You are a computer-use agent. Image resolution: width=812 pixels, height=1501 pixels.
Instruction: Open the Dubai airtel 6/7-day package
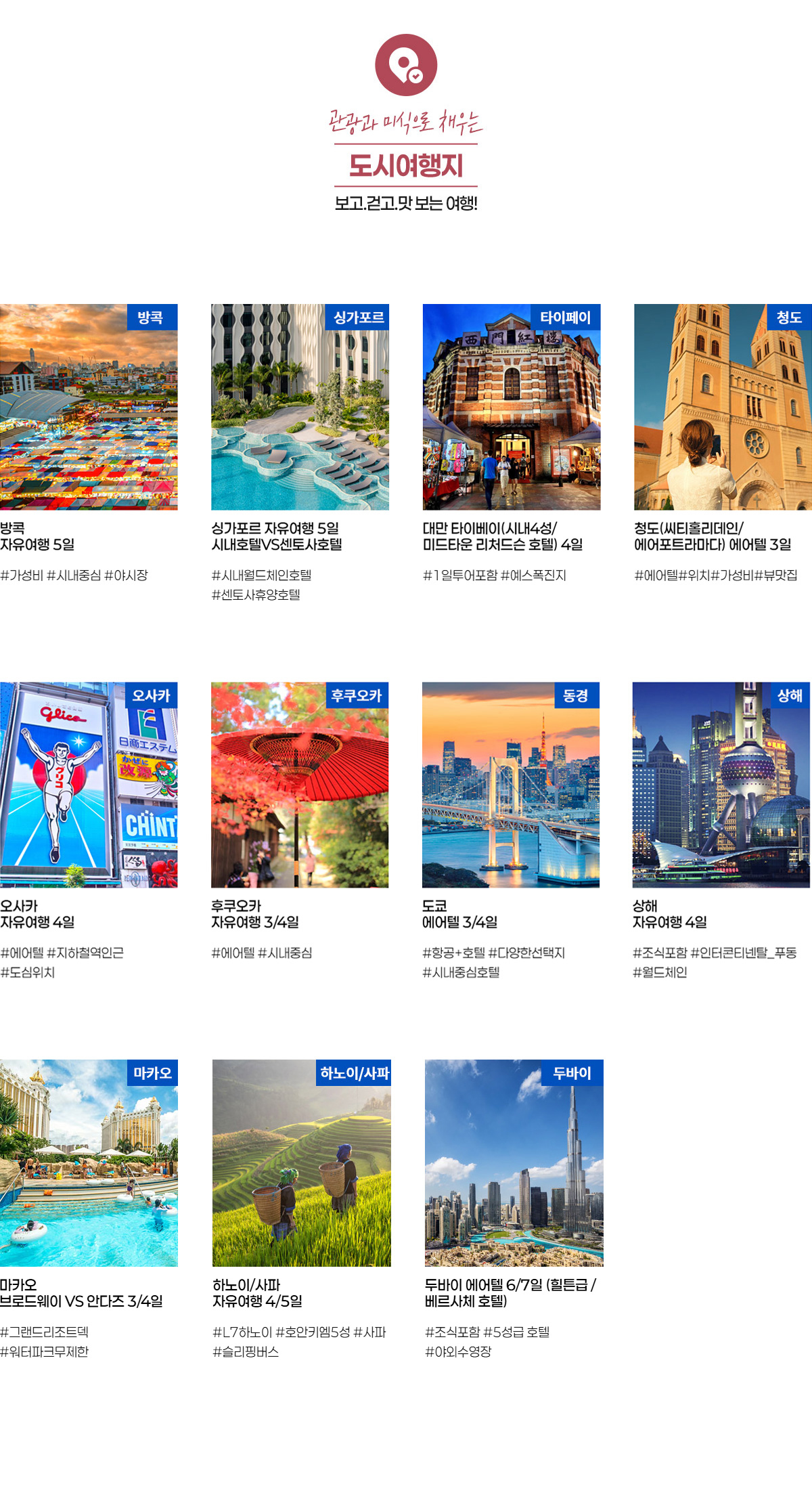(514, 1162)
